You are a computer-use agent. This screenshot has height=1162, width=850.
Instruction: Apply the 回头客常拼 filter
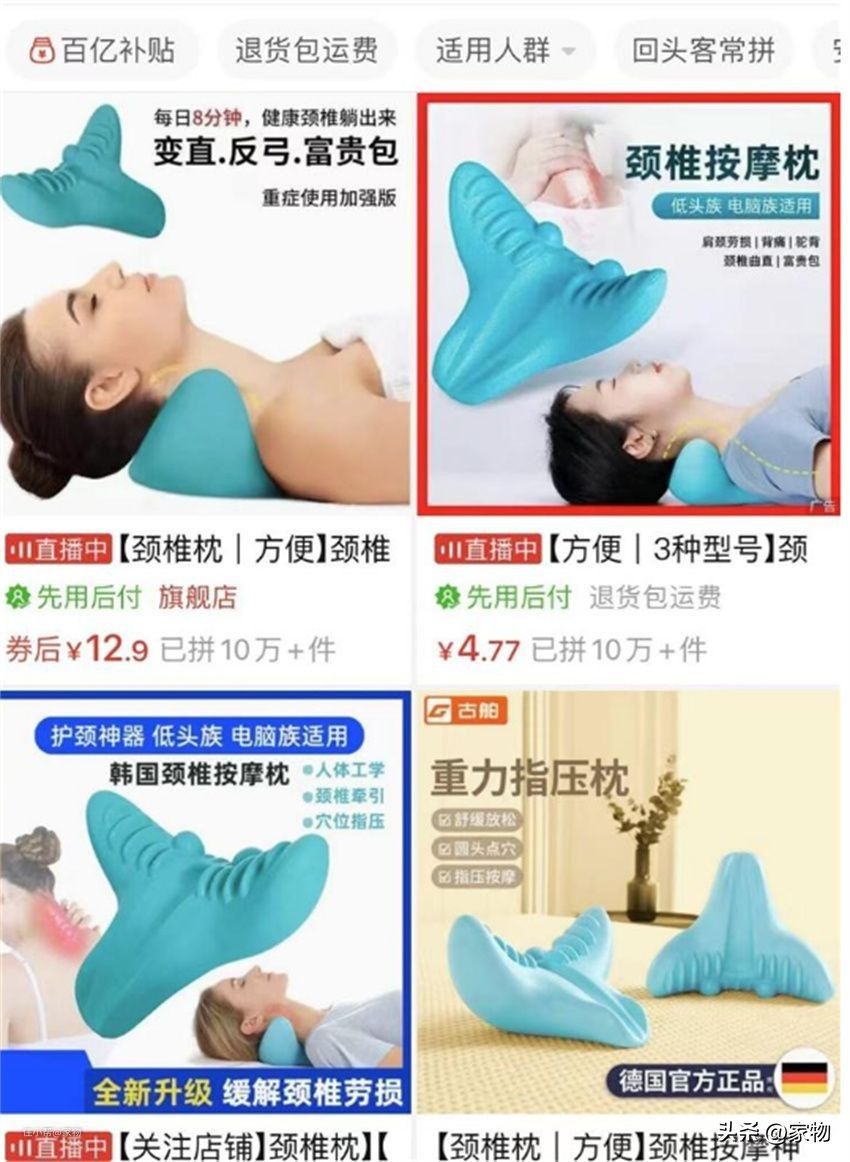(x=703, y=50)
